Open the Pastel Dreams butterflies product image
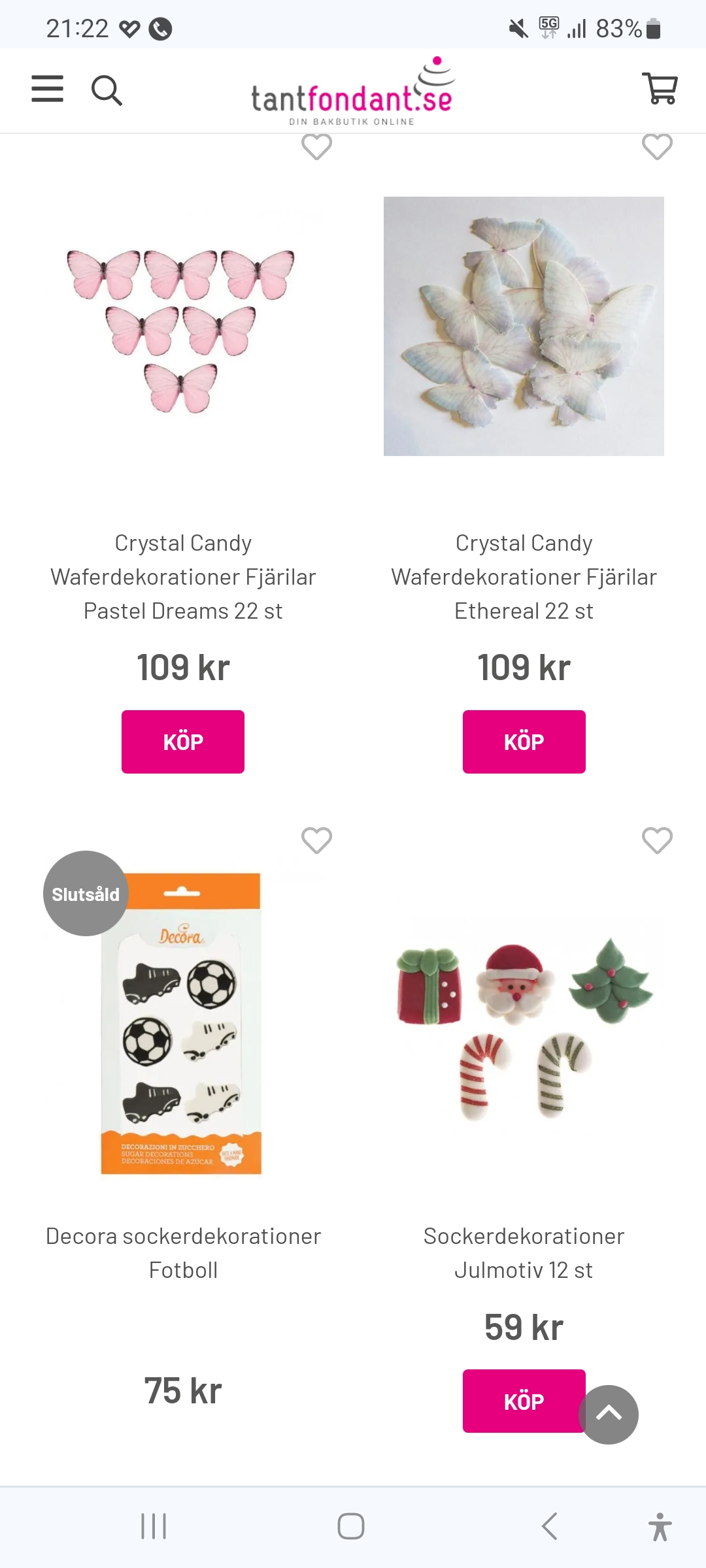The height and width of the screenshot is (1568, 706). 182,327
